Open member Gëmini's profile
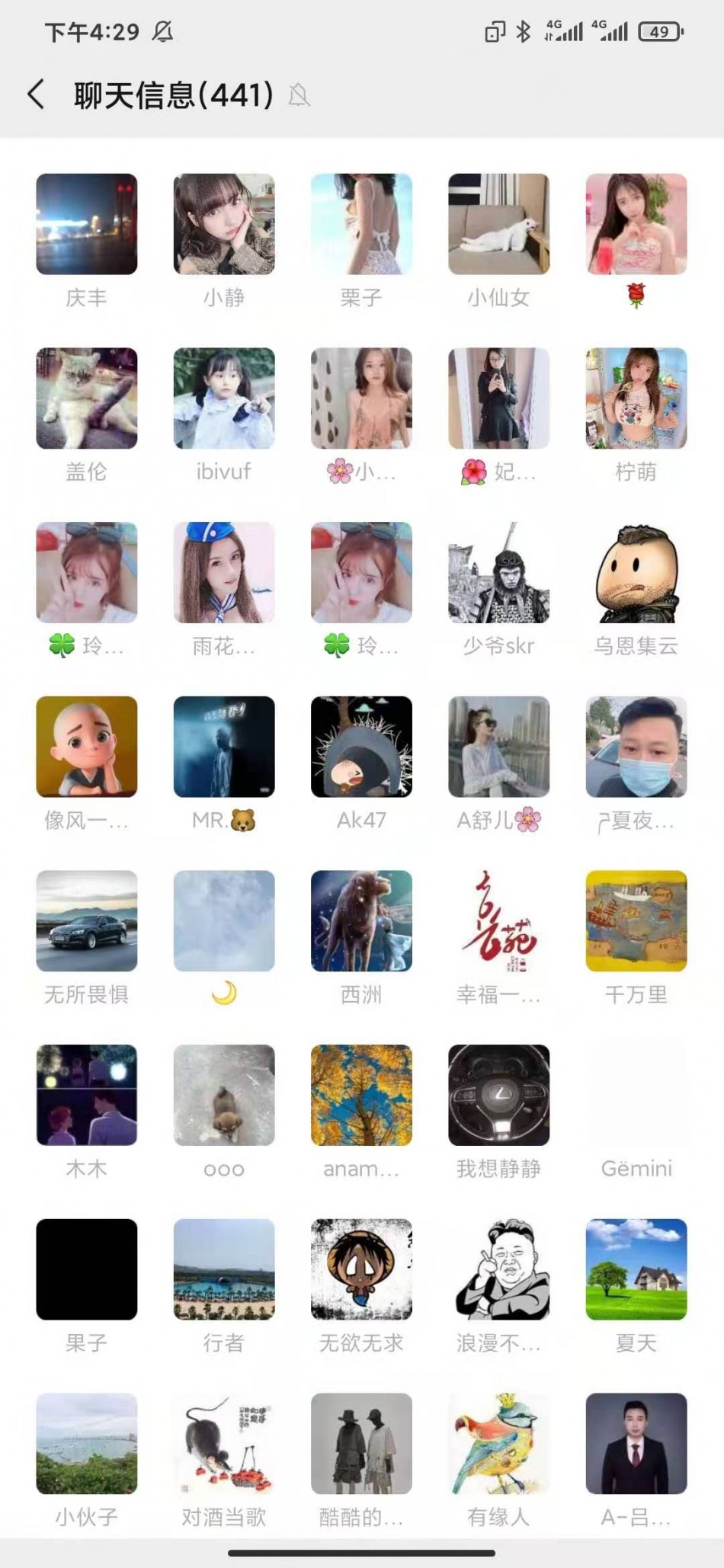The width and height of the screenshot is (724, 1568). 636,1095
